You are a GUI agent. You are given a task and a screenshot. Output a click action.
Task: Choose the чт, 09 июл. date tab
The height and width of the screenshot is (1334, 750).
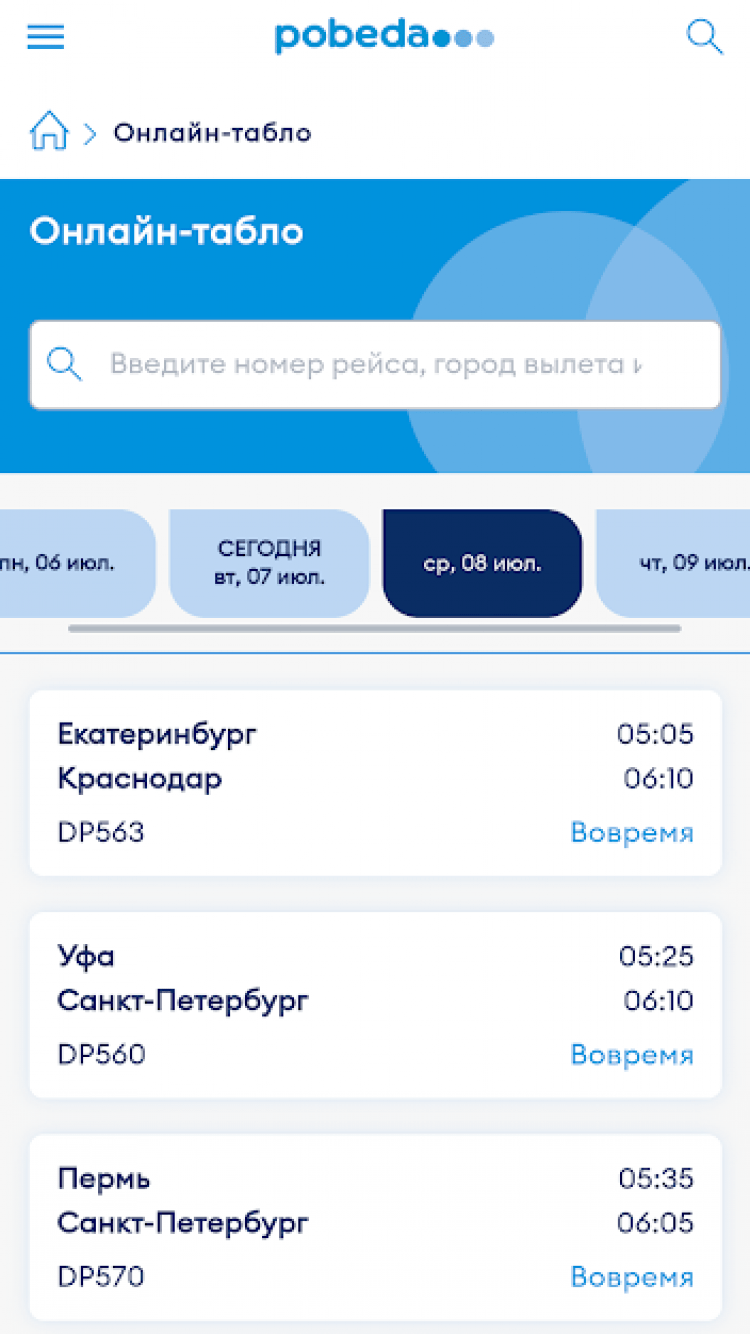click(x=680, y=563)
